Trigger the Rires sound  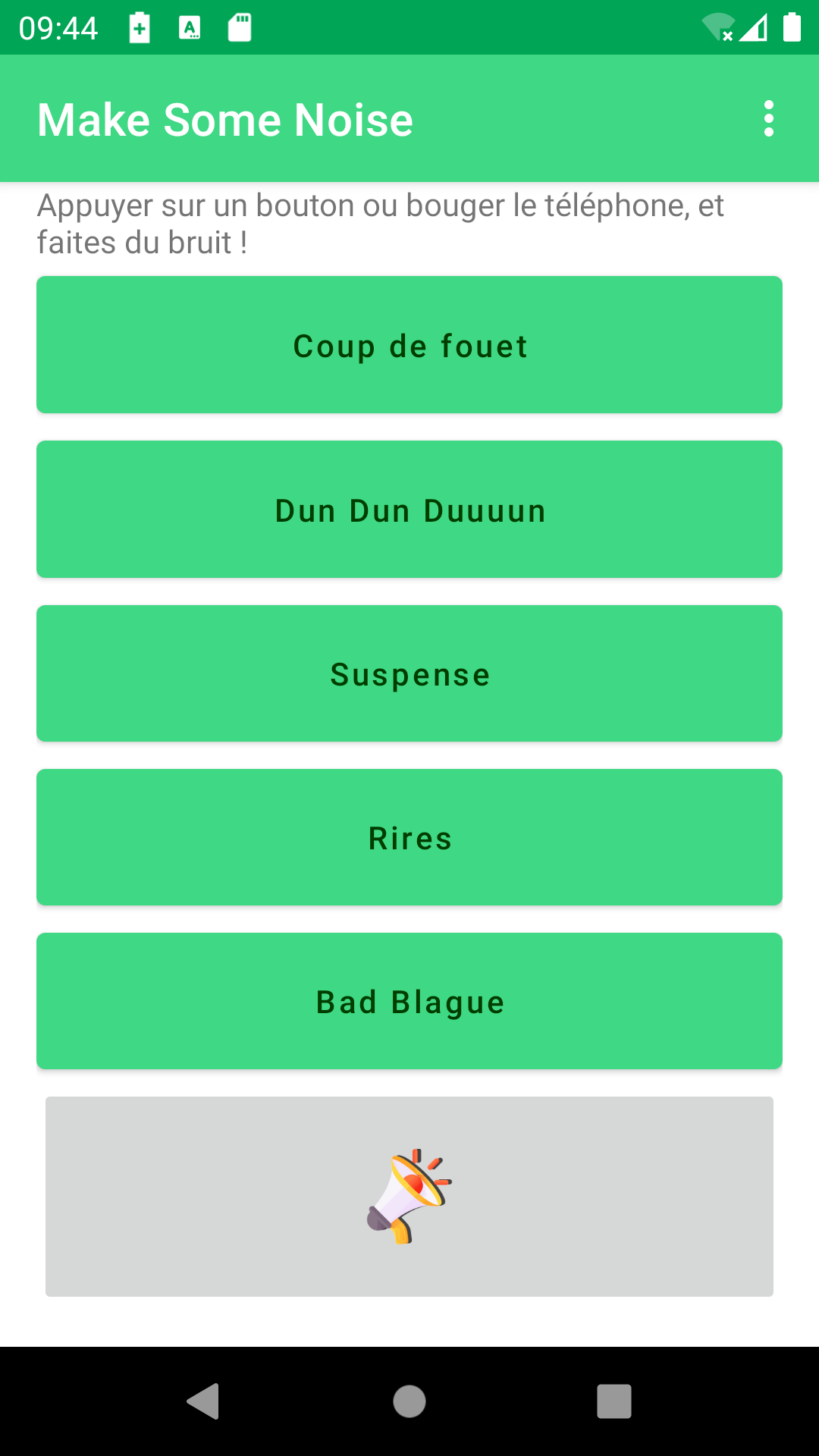point(409,837)
